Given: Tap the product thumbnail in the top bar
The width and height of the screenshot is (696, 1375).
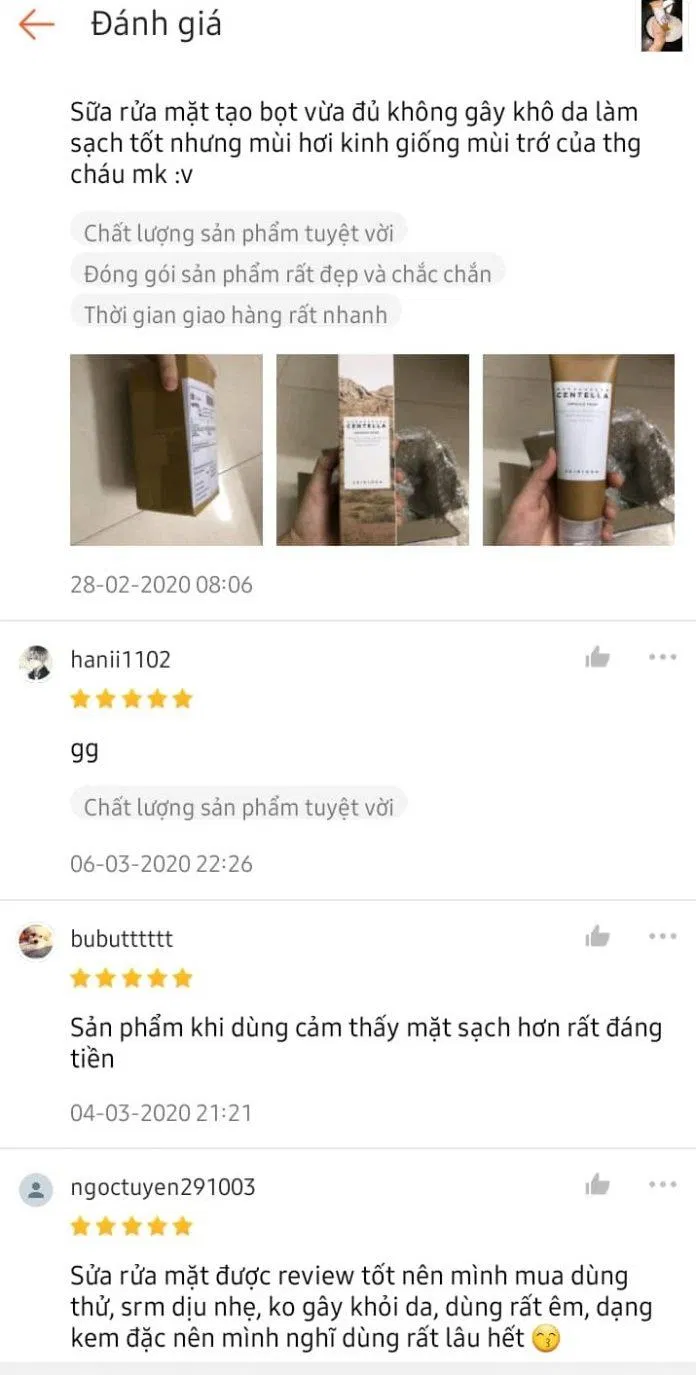Looking at the screenshot, I should [661, 25].
